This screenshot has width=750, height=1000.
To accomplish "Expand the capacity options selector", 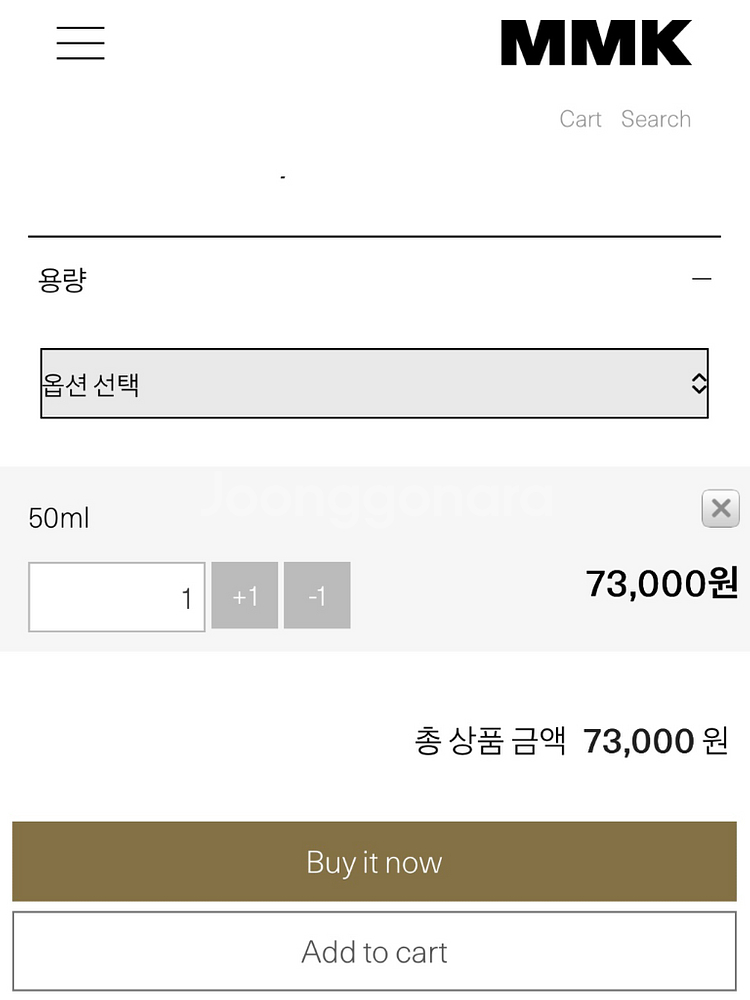I will pos(375,383).
